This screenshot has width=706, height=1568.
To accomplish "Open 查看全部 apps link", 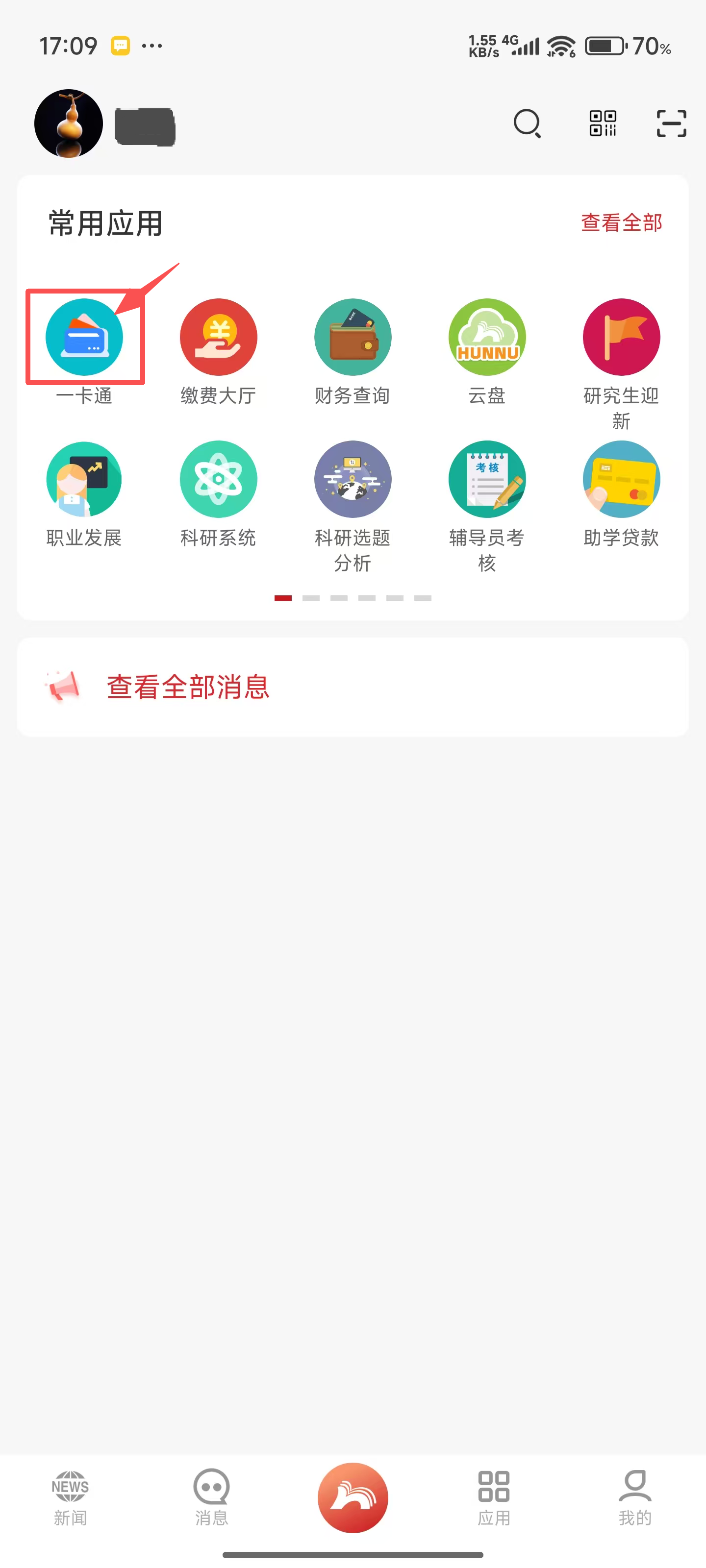I will [x=621, y=223].
